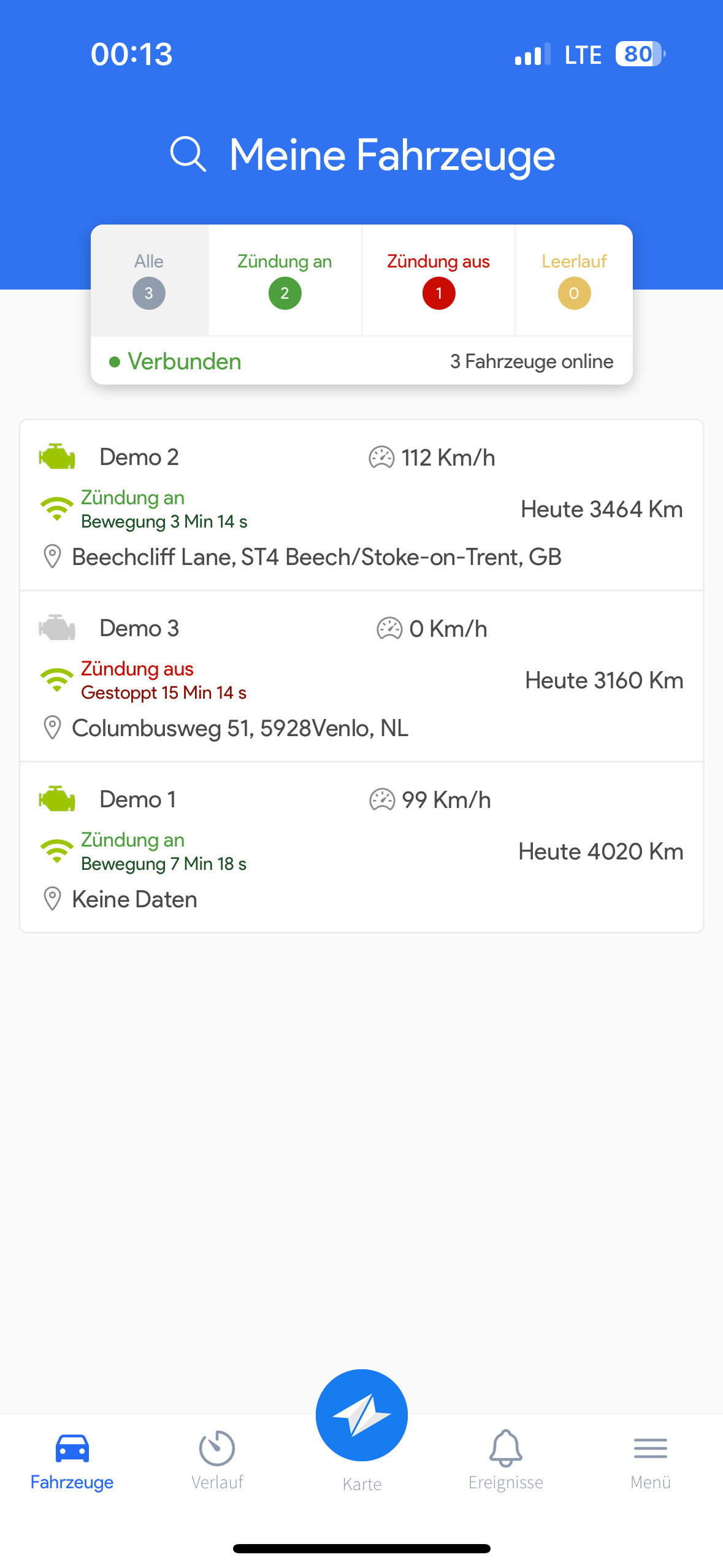Tap the gray engine icon for Demo 3
The image size is (723, 1568).
(x=57, y=628)
